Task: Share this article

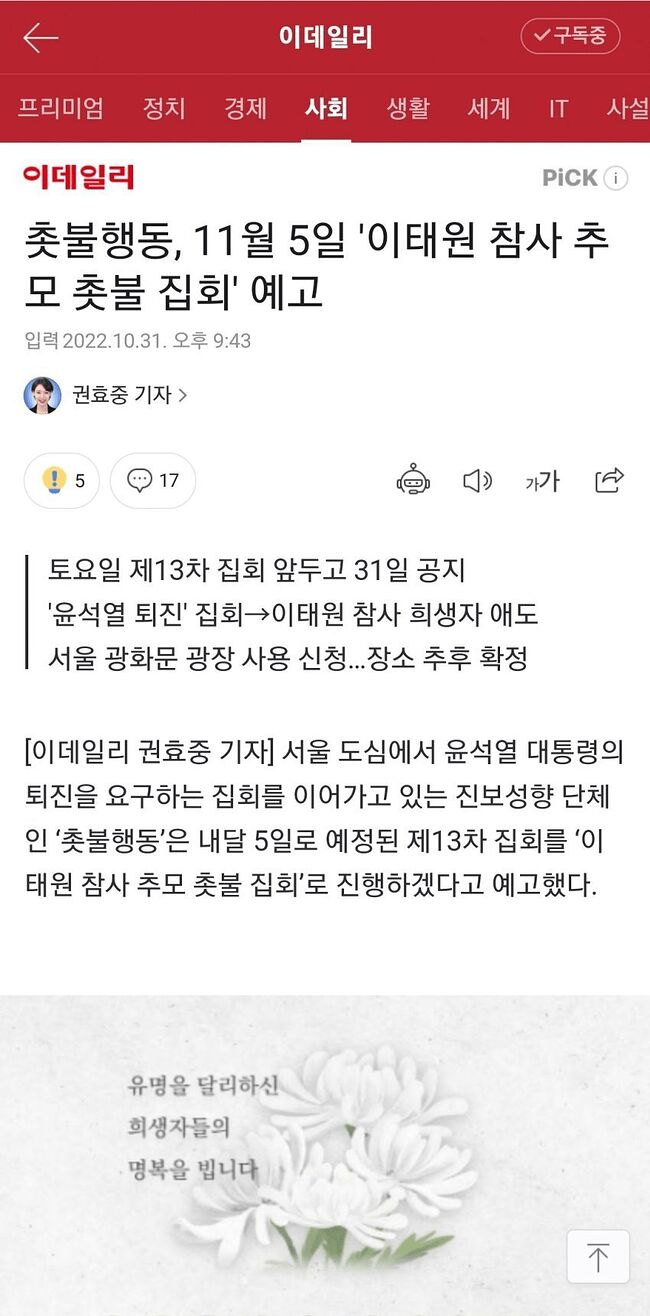Action: (x=609, y=480)
